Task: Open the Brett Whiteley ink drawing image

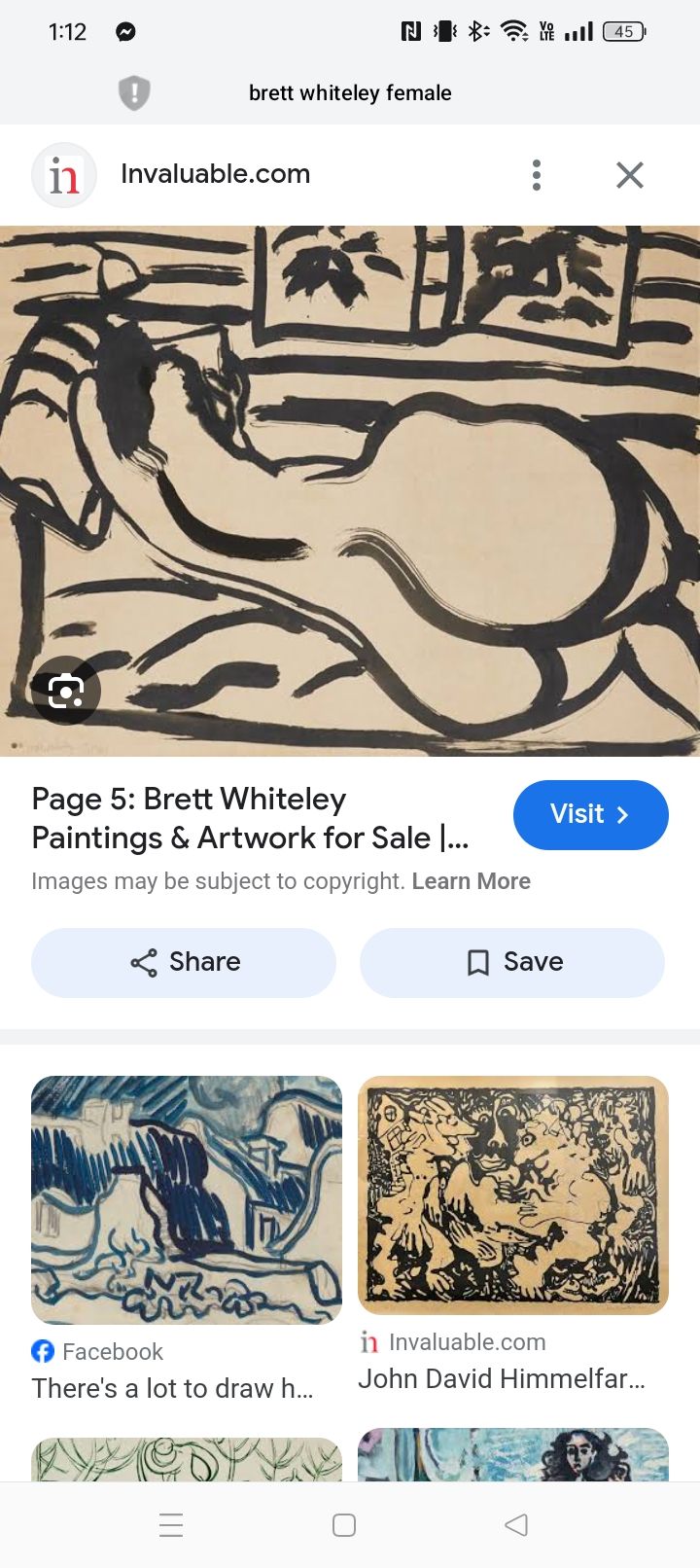Action: point(350,491)
